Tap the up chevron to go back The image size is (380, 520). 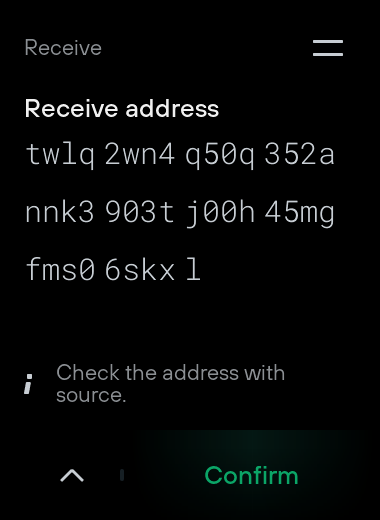[x=72, y=475]
